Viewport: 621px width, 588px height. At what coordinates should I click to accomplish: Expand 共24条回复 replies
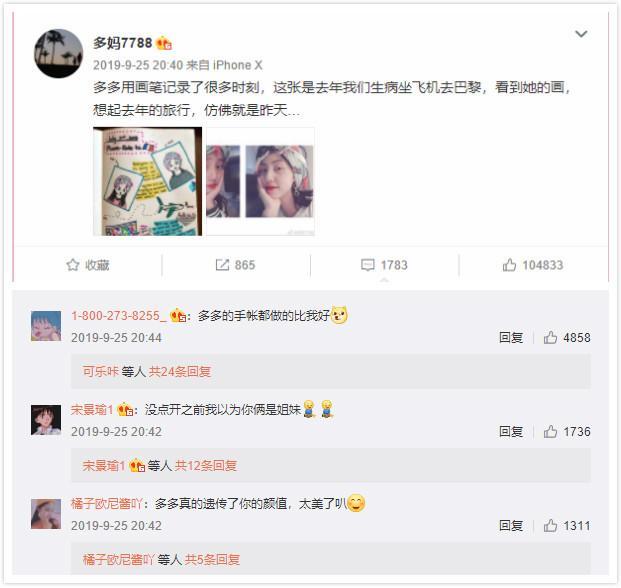[x=180, y=371]
